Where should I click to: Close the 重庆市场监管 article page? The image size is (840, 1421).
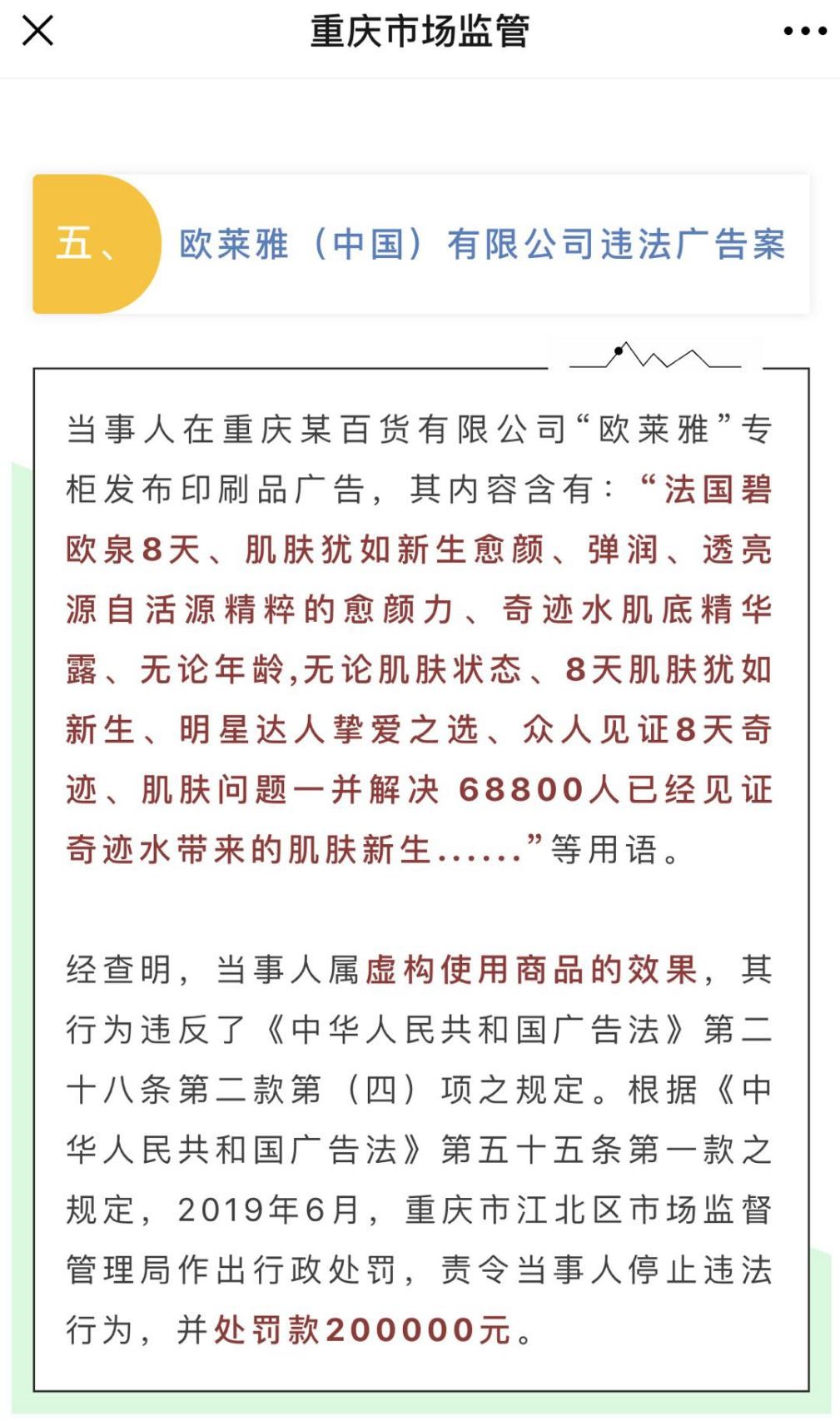(37, 32)
